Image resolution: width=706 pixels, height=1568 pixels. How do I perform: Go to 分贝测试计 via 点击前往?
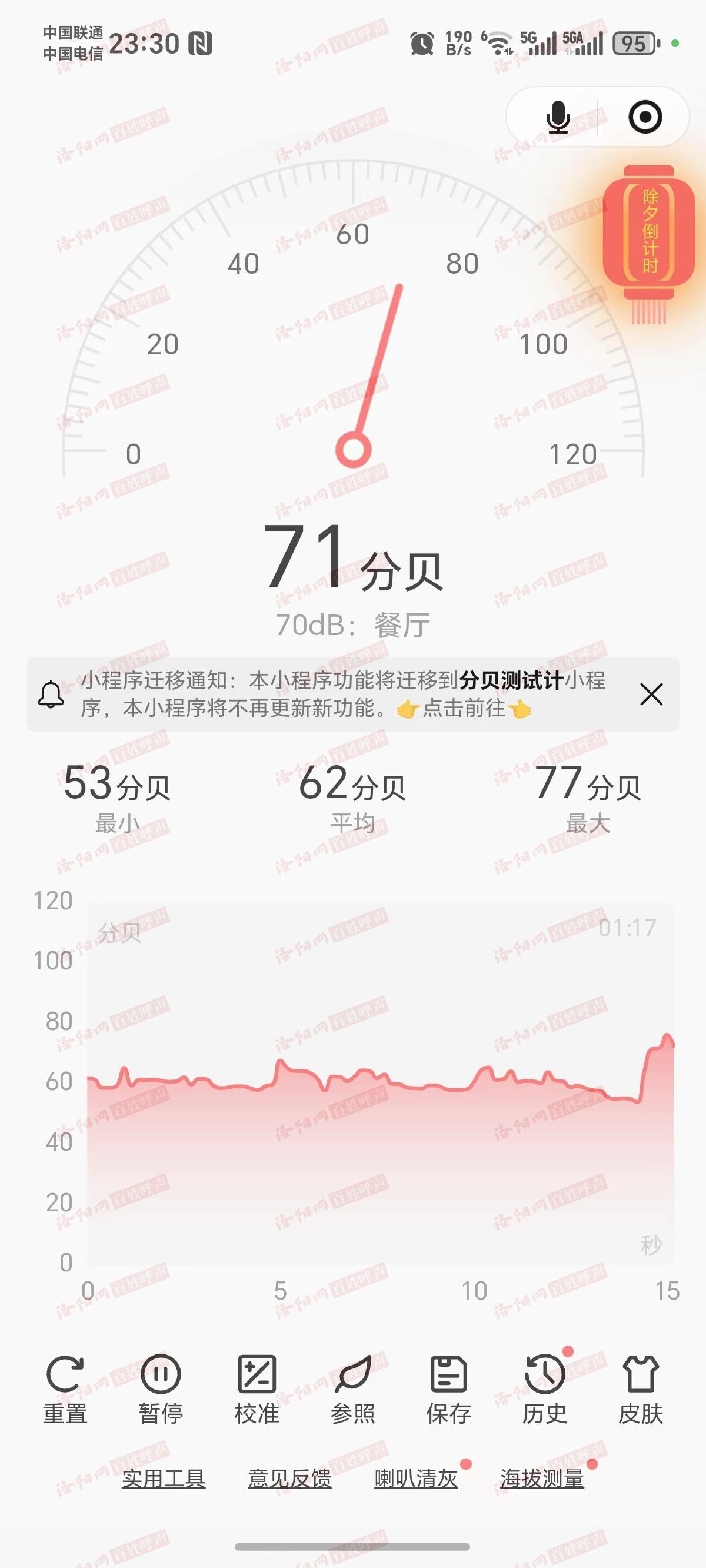click(464, 709)
